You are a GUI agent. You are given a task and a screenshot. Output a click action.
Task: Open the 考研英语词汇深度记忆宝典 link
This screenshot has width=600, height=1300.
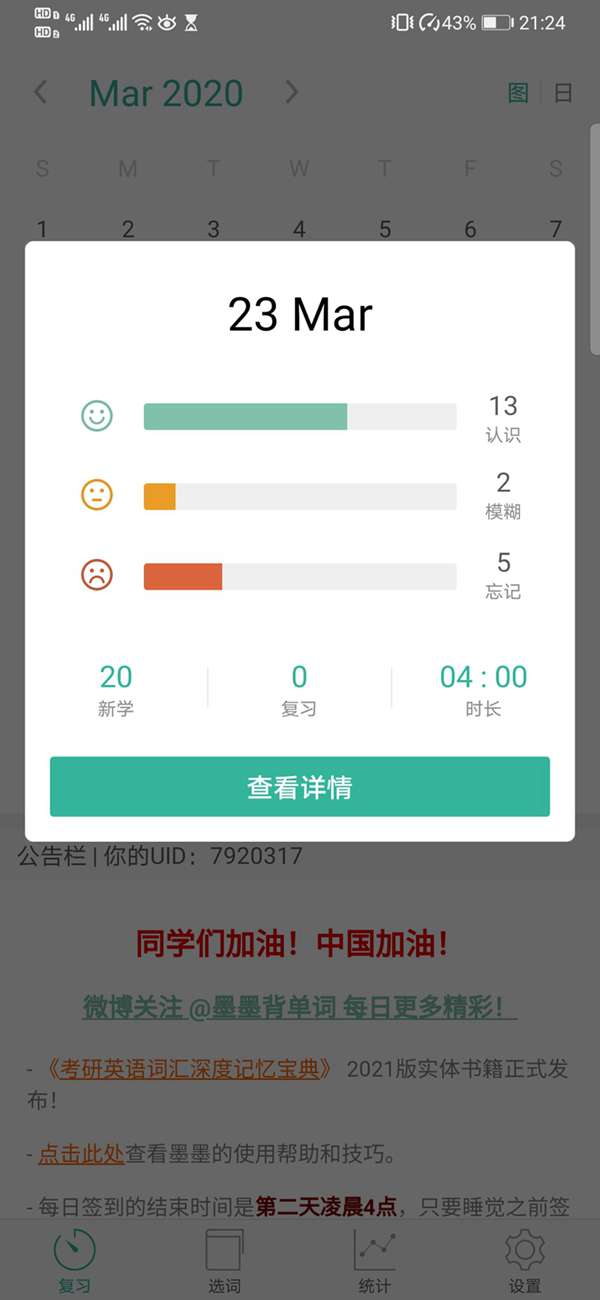(x=189, y=1069)
